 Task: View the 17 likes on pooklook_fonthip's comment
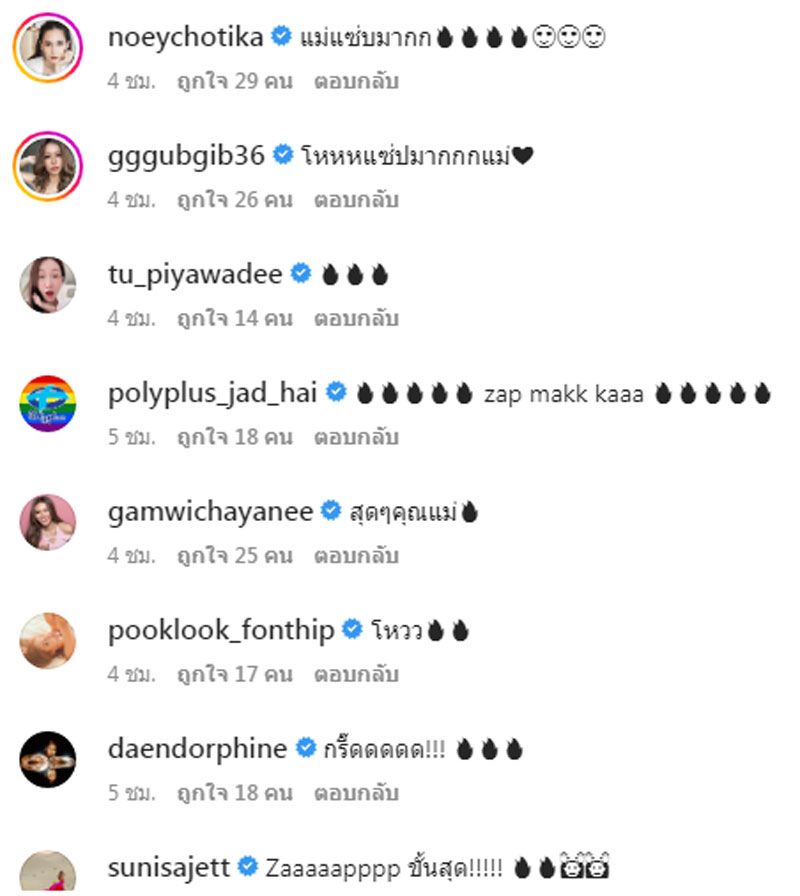(x=234, y=675)
